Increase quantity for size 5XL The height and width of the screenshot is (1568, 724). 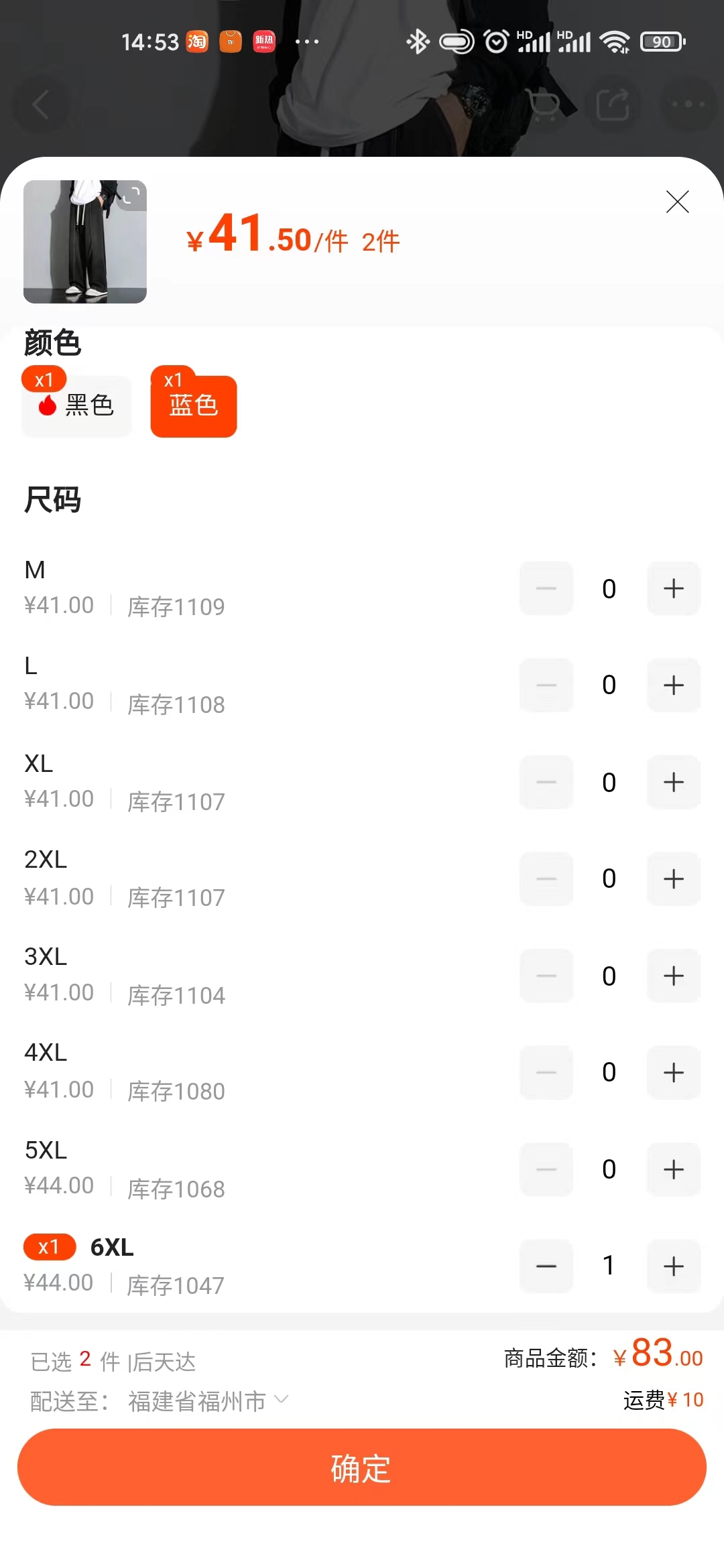click(674, 1169)
